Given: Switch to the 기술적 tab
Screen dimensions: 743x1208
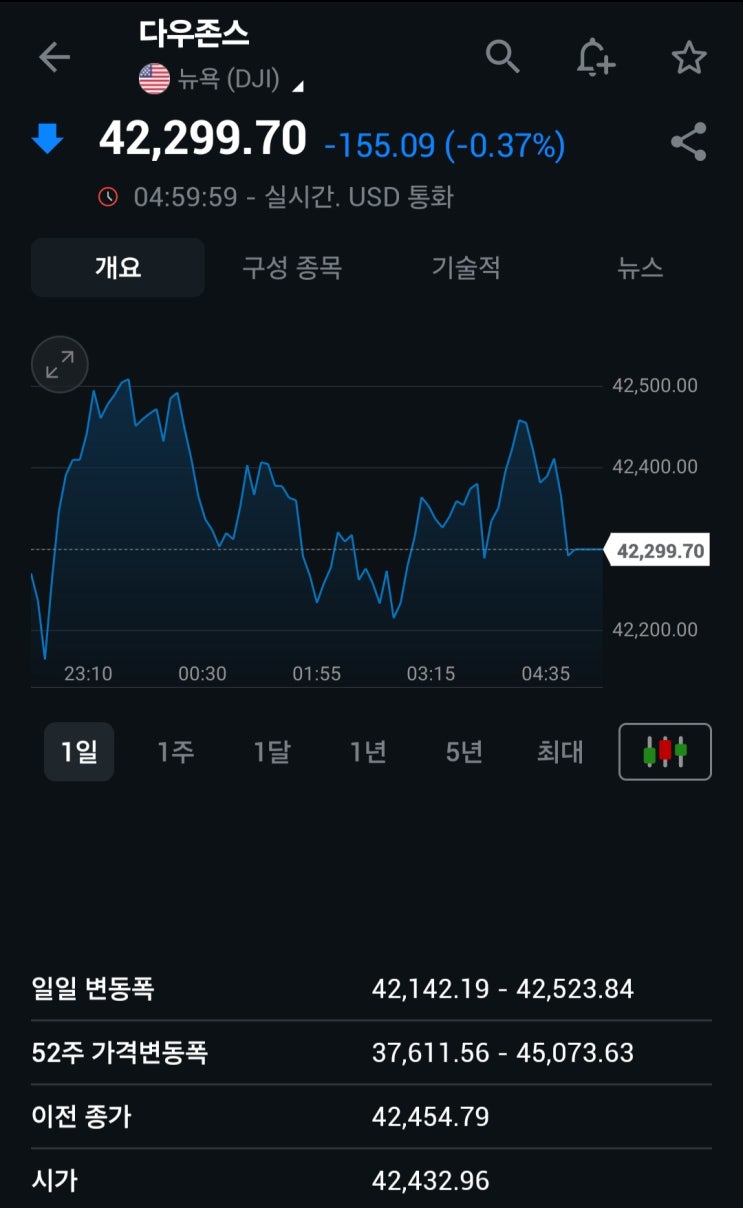Looking at the screenshot, I should [466, 268].
